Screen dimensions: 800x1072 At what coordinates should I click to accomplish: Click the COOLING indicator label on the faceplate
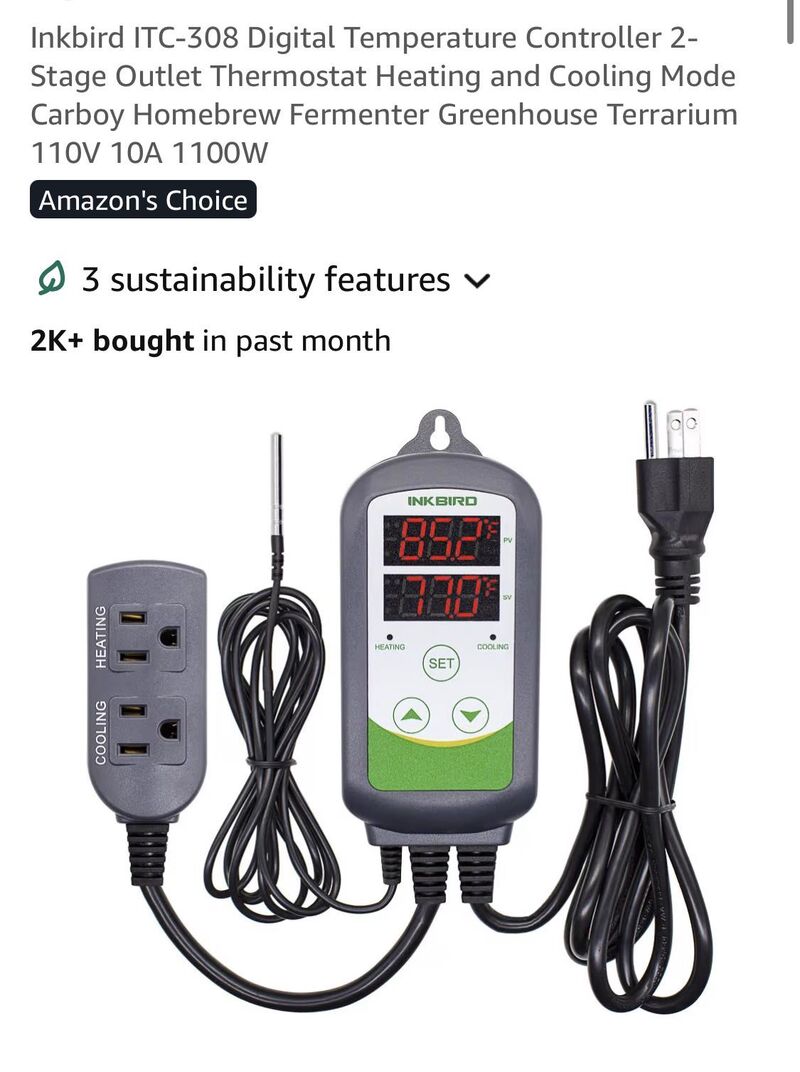(x=494, y=648)
